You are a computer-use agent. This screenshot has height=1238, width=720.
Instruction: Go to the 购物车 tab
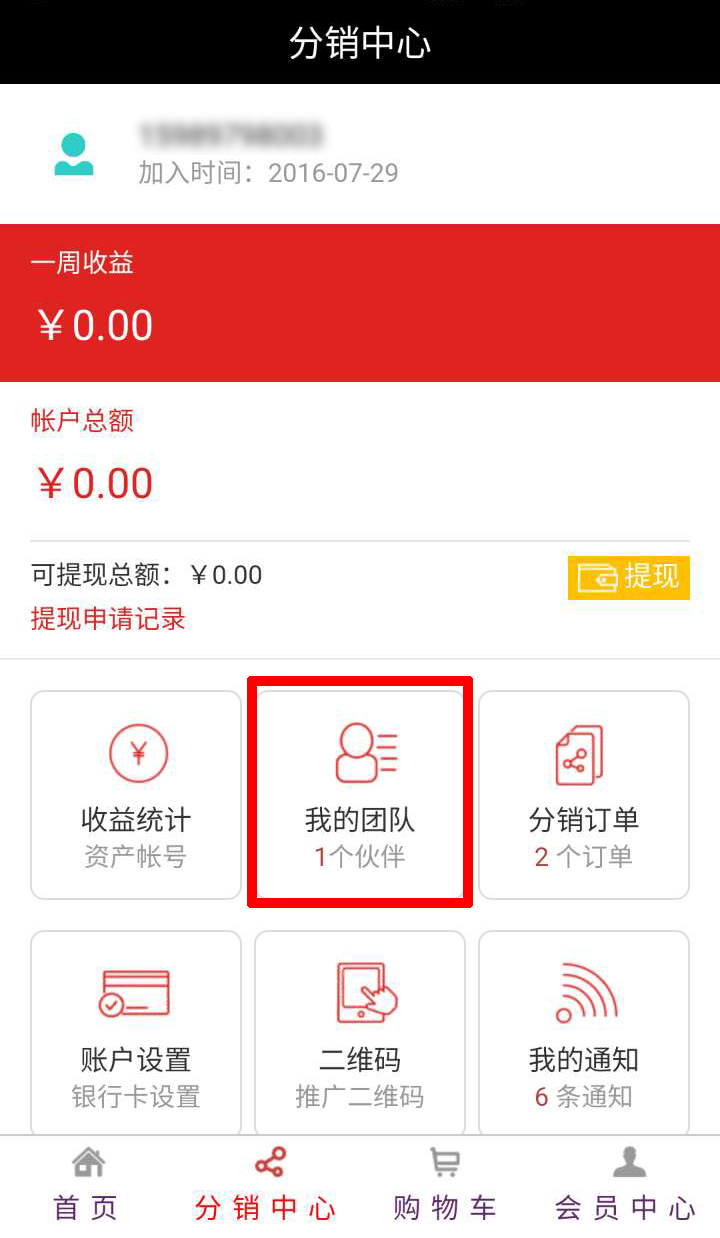445,1186
